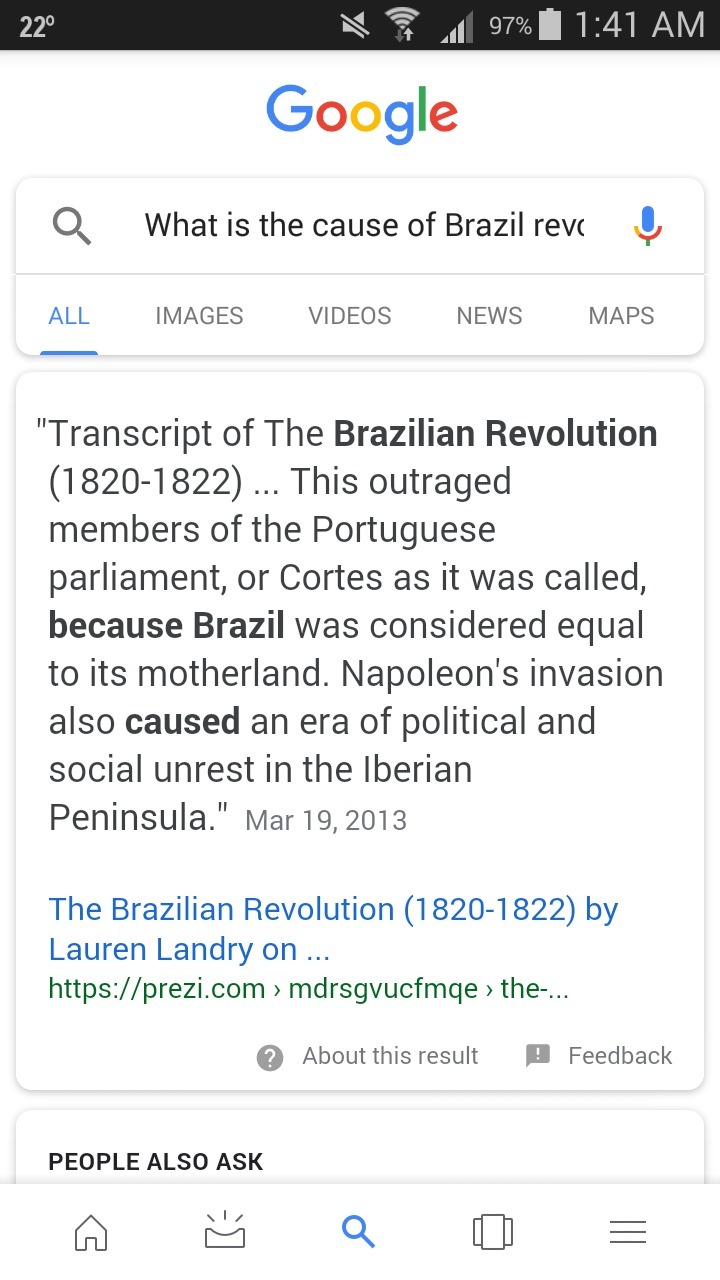The image size is (720, 1280).
Task: Open the updates tray icon in bottom bar
Action: pos(225,1232)
